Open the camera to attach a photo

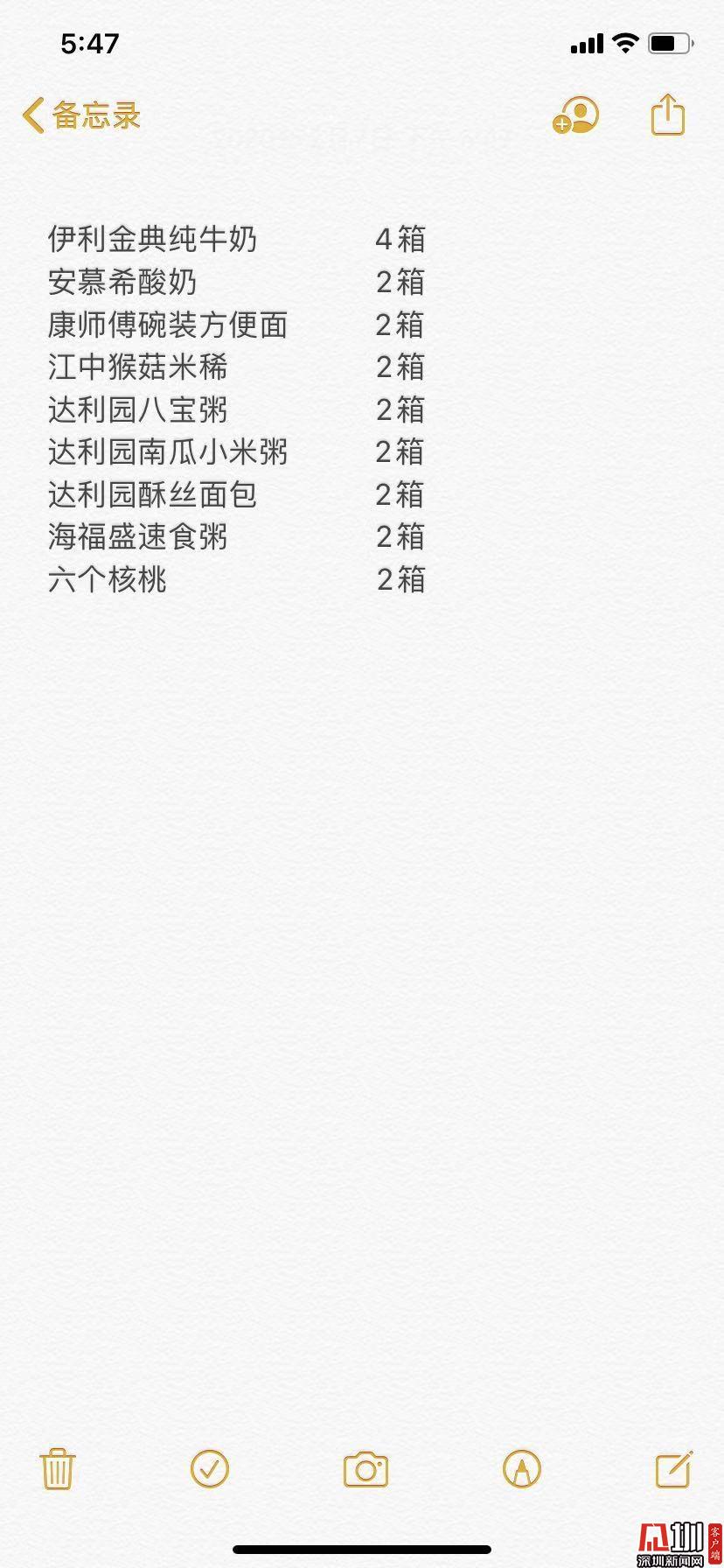[365, 1469]
